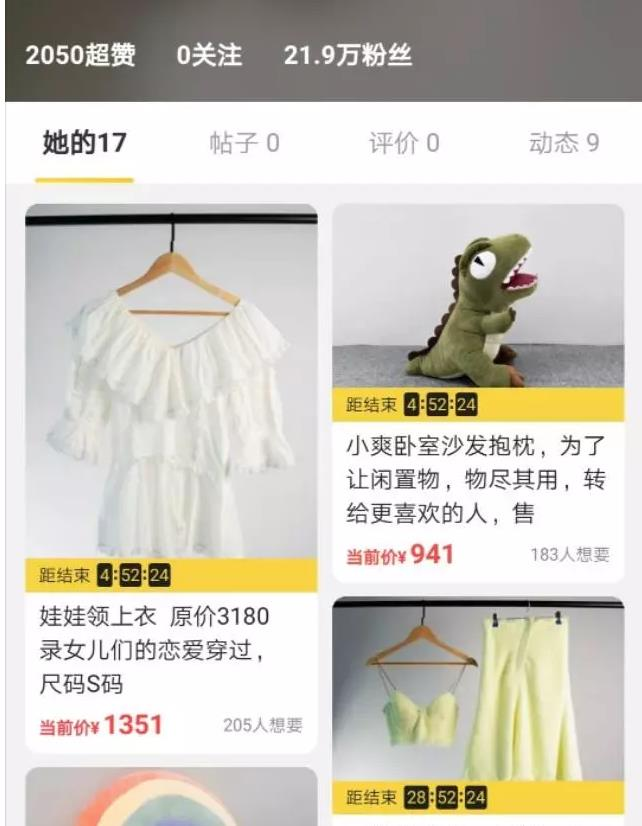Image resolution: width=642 pixels, height=826 pixels.
Task: View the 21.9万粉丝 followers list
Action: (348, 56)
